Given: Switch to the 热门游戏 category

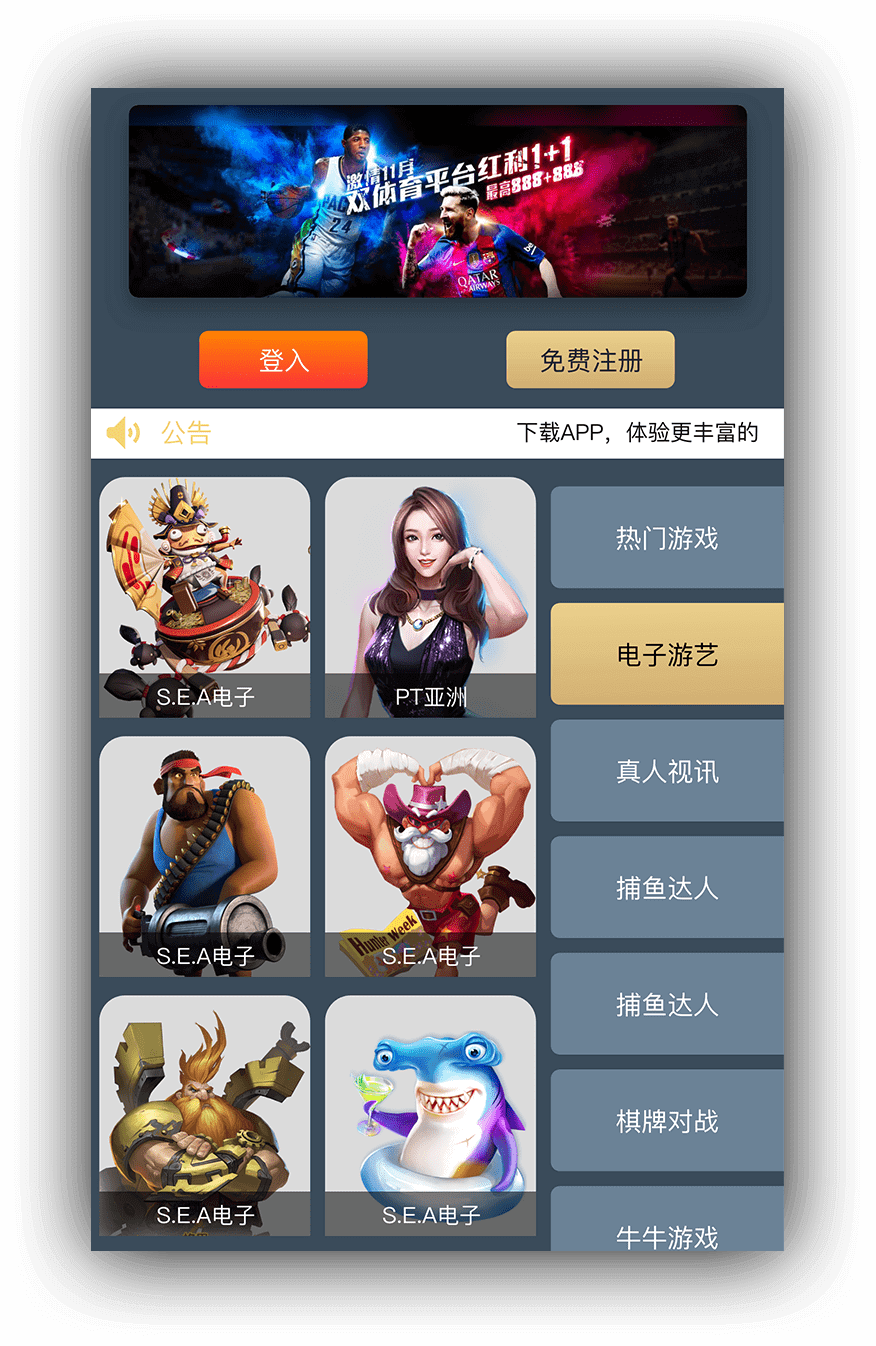Looking at the screenshot, I should (667, 538).
